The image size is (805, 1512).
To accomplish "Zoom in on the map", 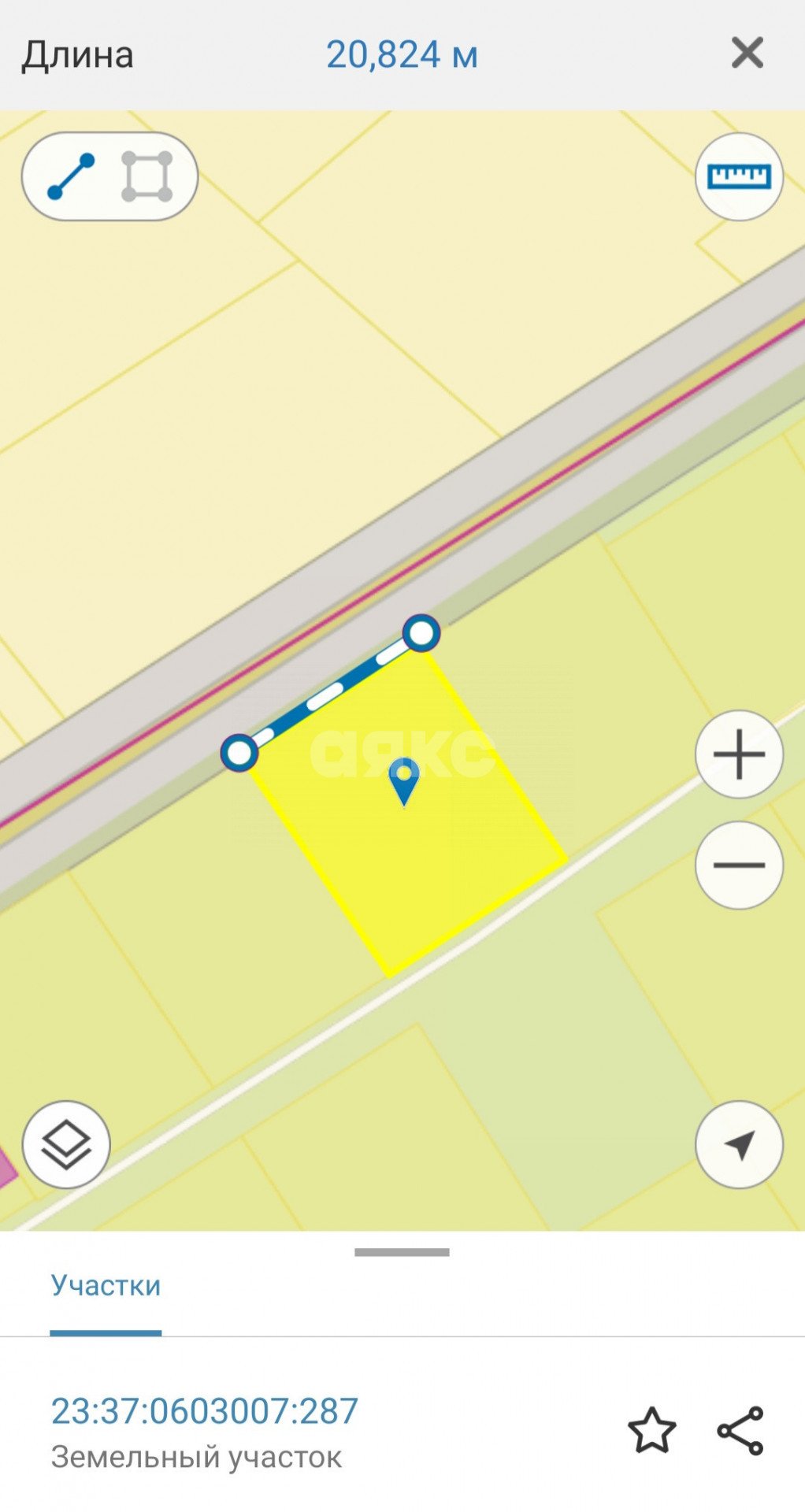I will pos(739,754).
